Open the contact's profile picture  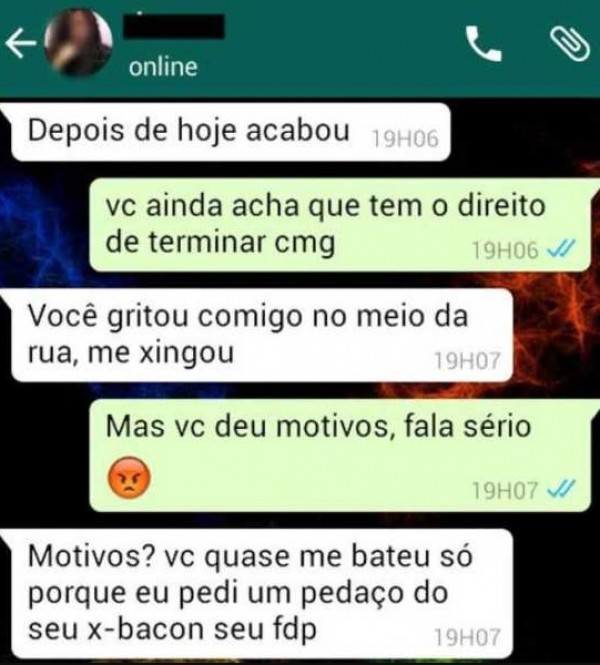pyautogui.click(x=77, y=42)
